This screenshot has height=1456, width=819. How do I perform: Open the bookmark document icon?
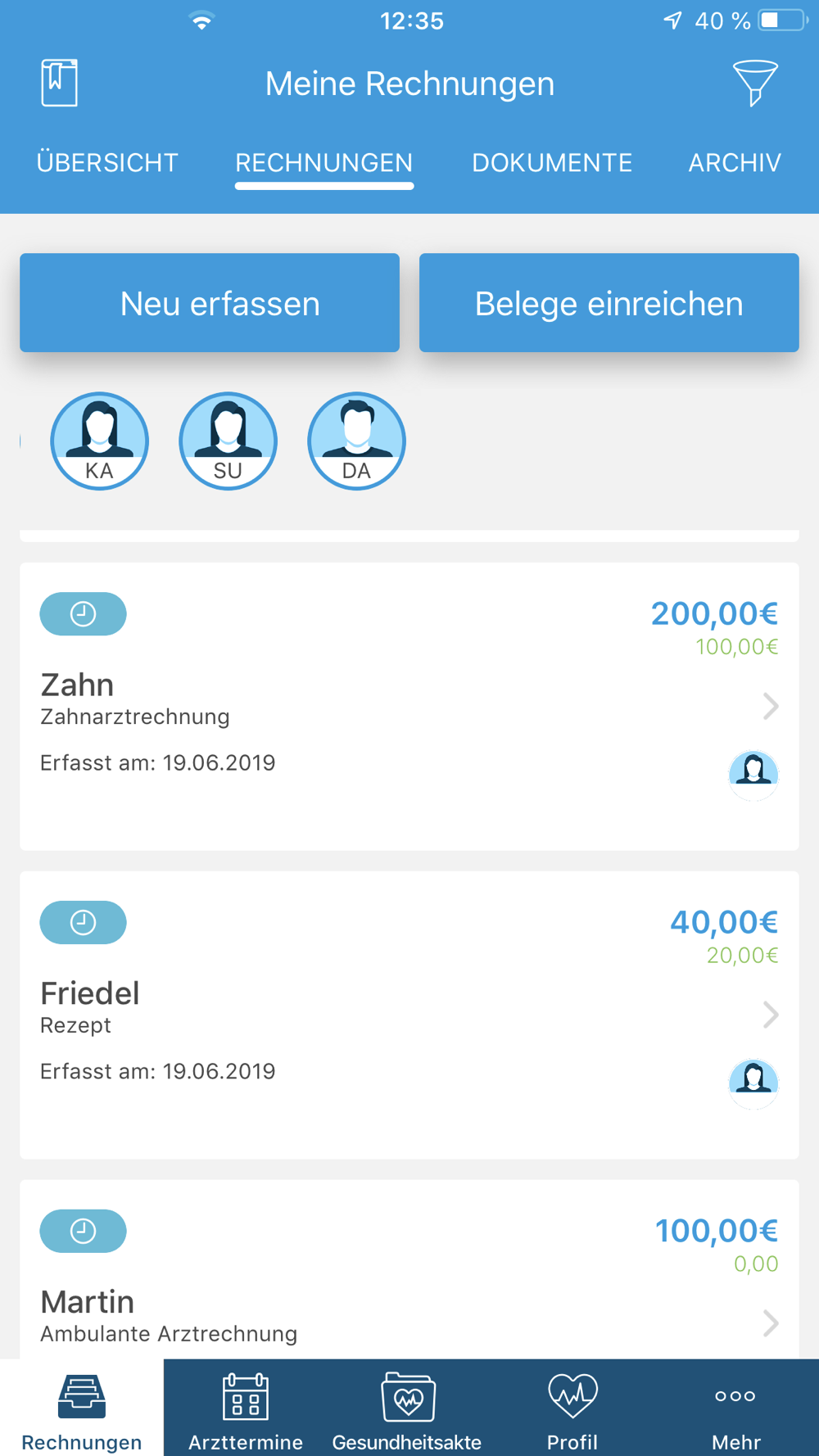pyautogui.click(x=59, y=83)
